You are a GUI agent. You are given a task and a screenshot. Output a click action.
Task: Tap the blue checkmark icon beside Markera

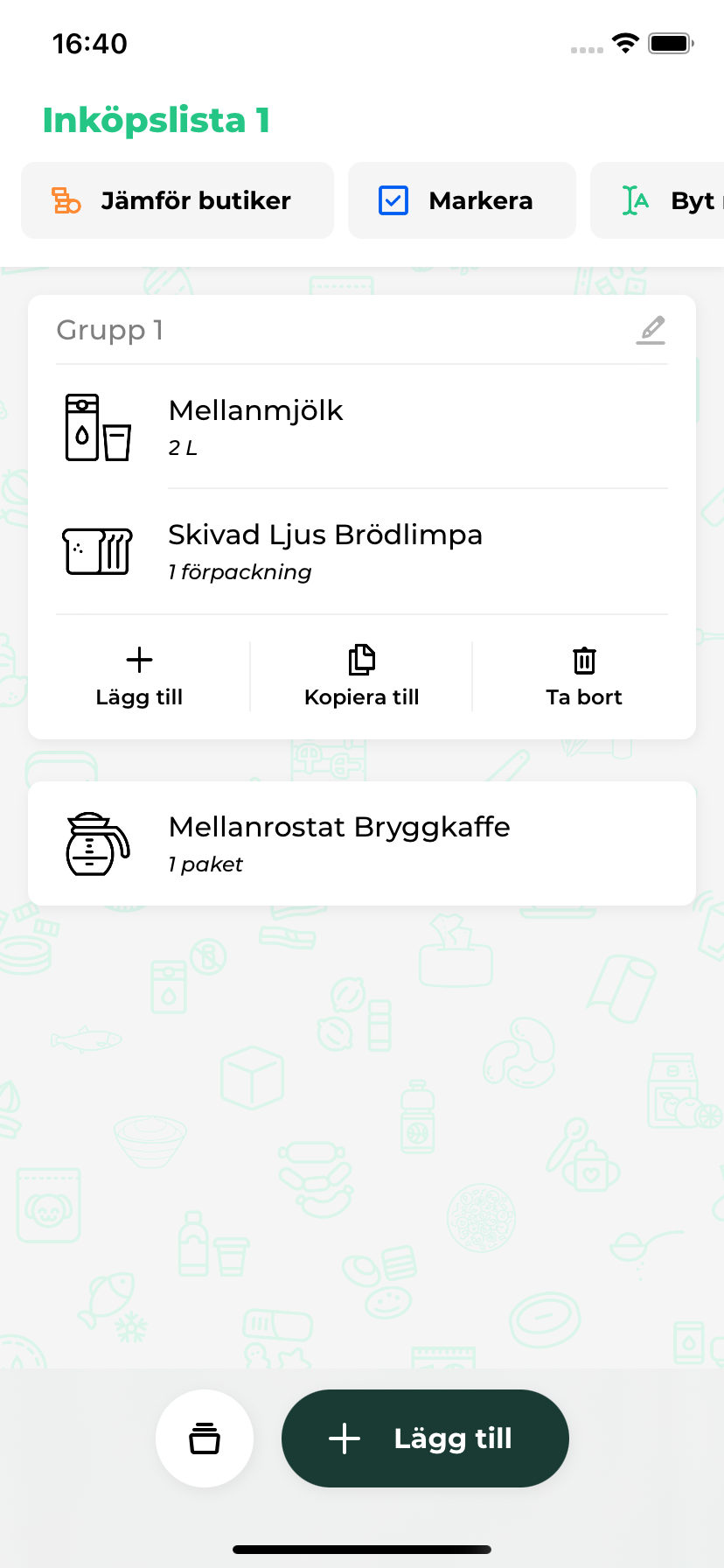pyautogui.click(x=392, y=200)
